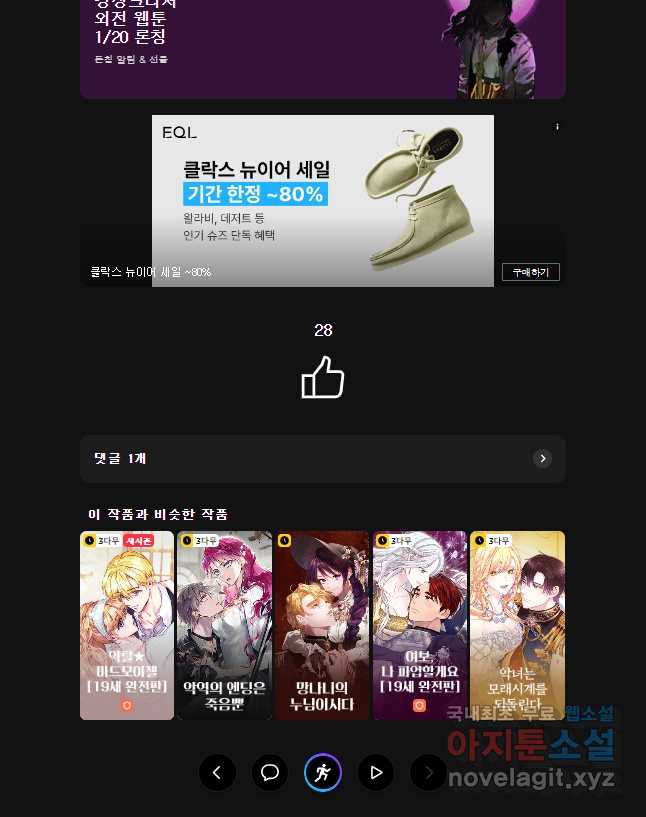This screenshot has width=646, height=817.
Task: Open the 클락스 뉴이어 세일 ad banner
Action: [x=322, y=200]
